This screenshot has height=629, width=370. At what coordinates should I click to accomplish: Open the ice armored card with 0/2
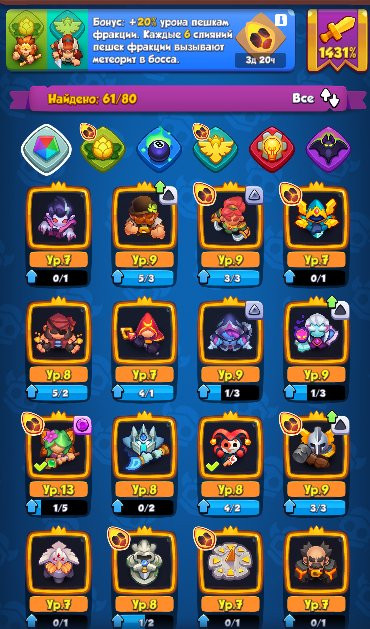coord(144,465)
